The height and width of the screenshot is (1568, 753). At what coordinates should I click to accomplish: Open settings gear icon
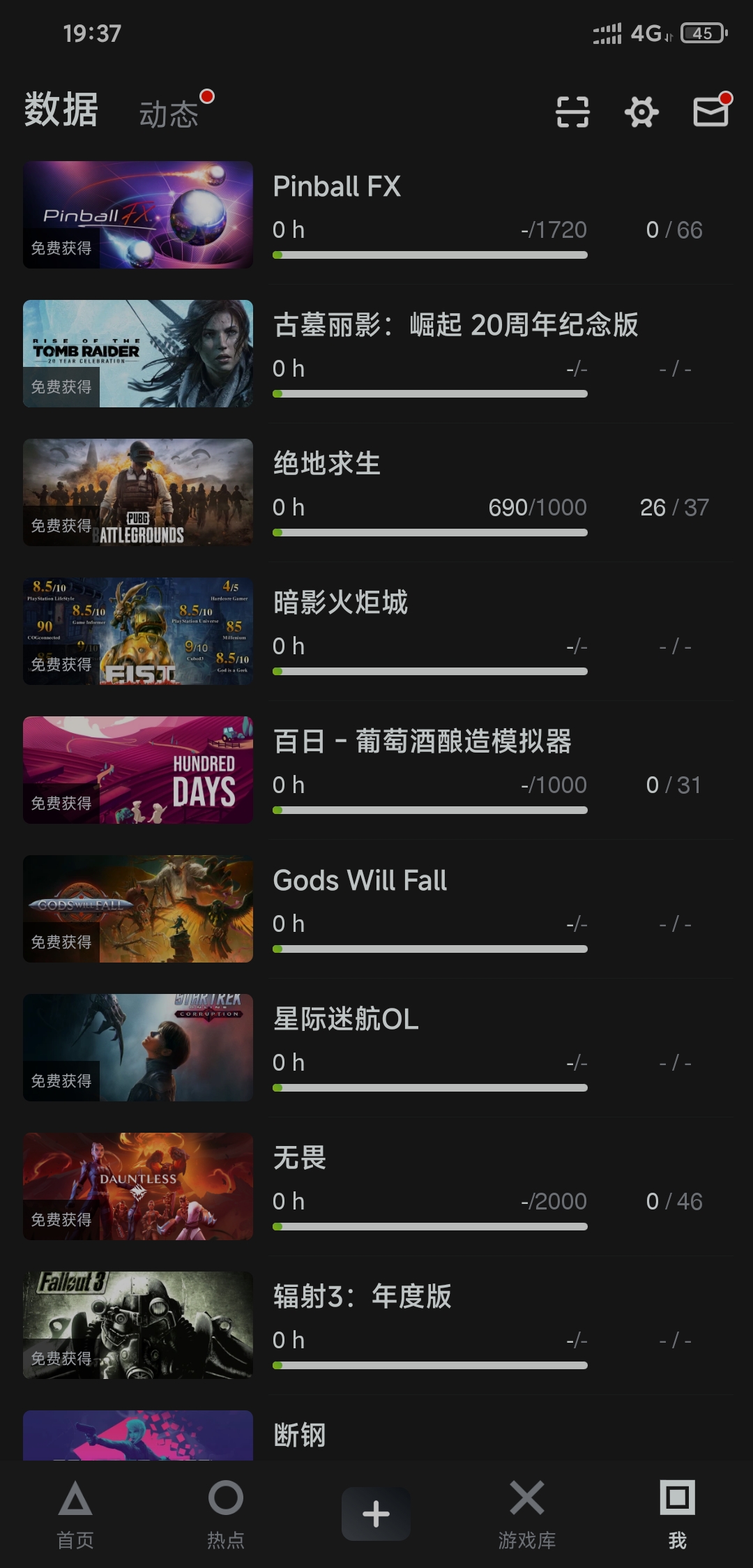[641, 112]
